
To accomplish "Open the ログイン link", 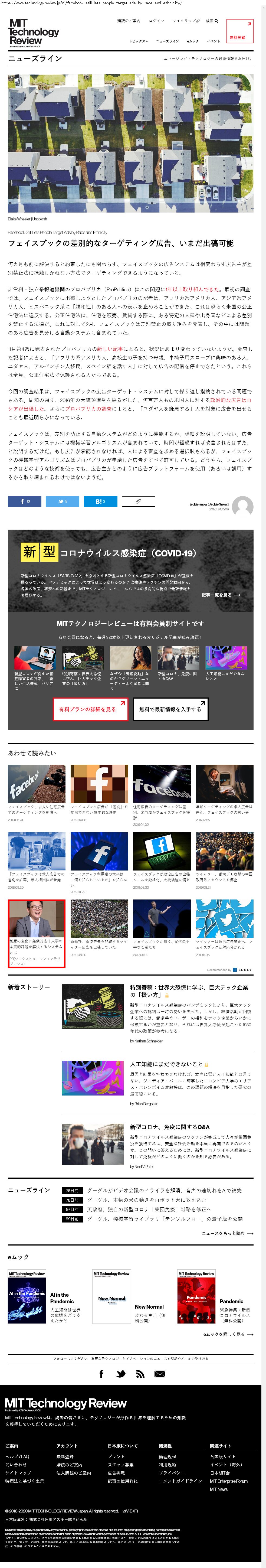I will tap(156, 21).
